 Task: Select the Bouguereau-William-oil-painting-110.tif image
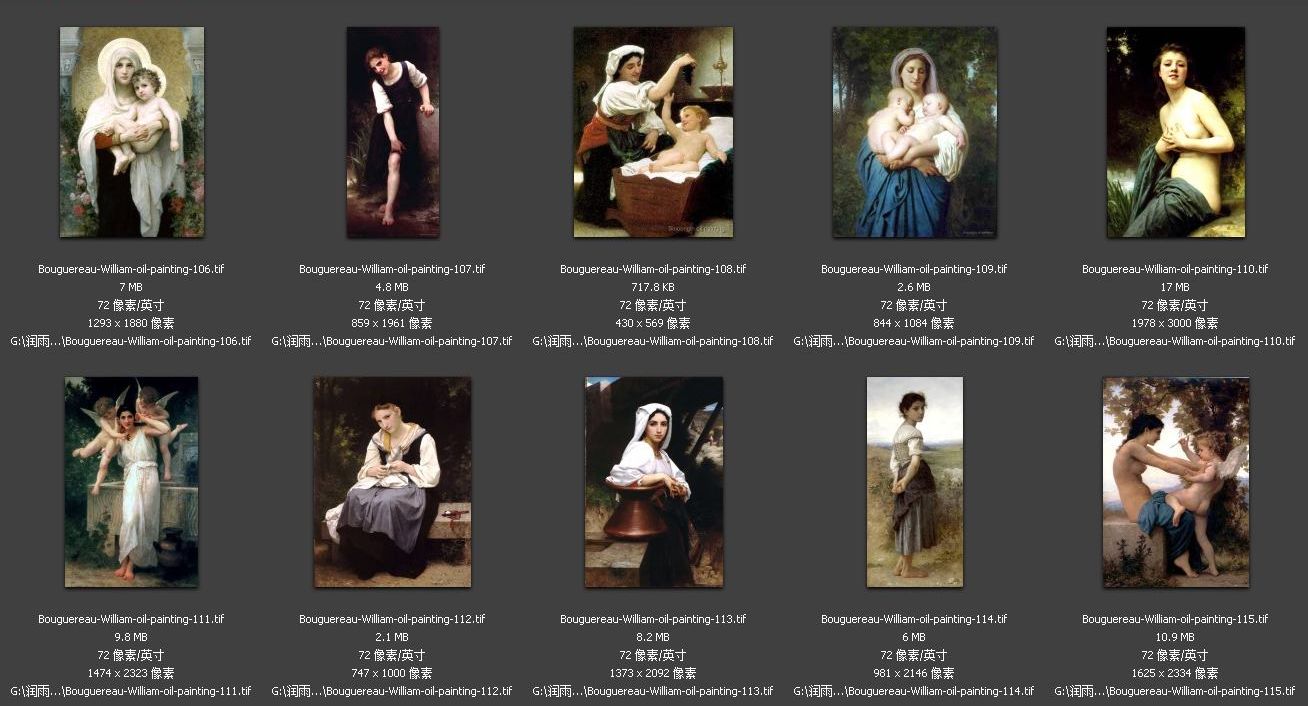[x=1175, y=132]
